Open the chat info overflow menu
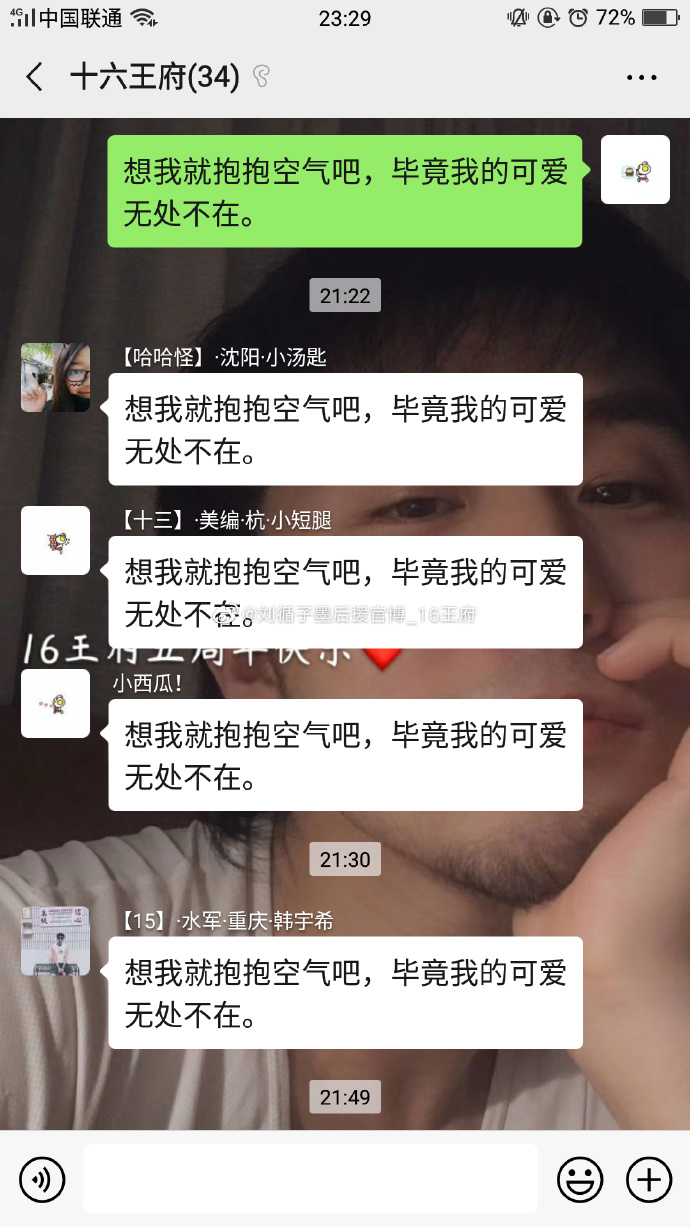Viewport: 690px width, 1227px height. [641, 77]
